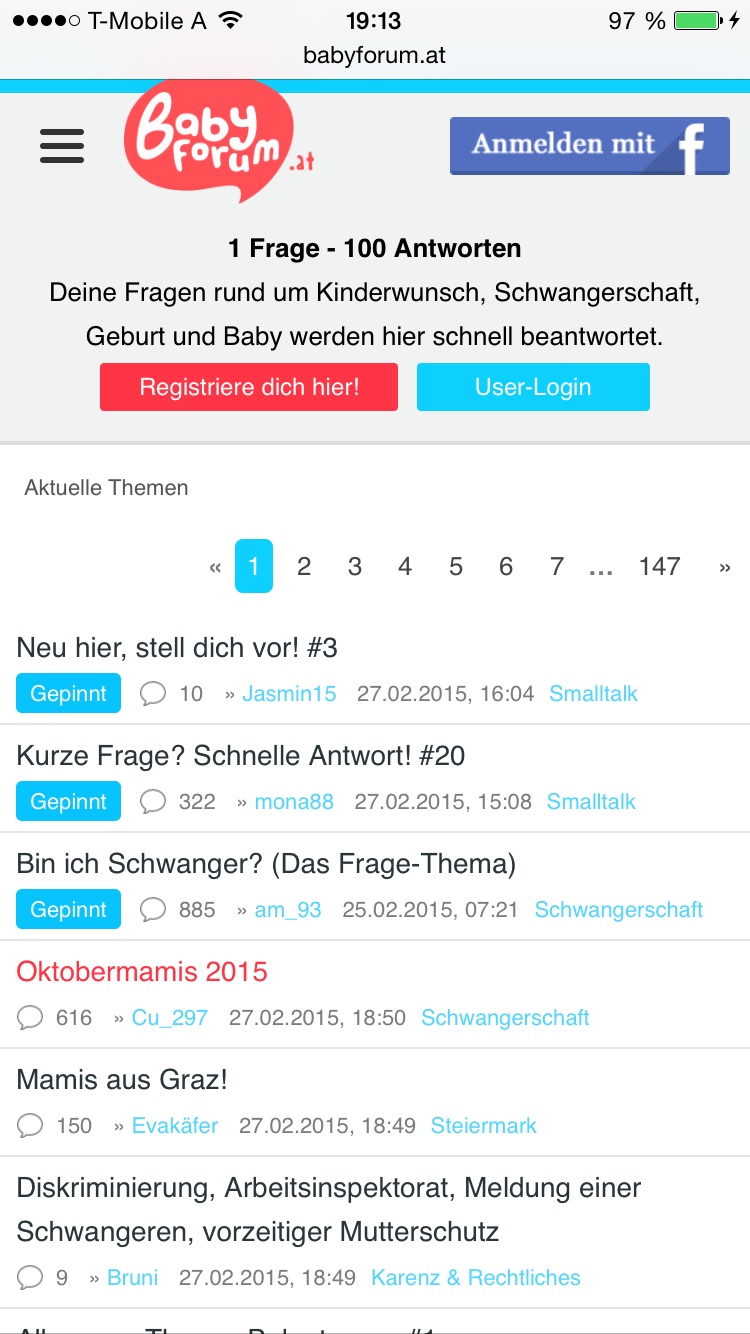Open Diskriminierung, Arbeitsinspektorat thread
This screenshot has width=750, height=1334.
click(x=329, y=1210)
